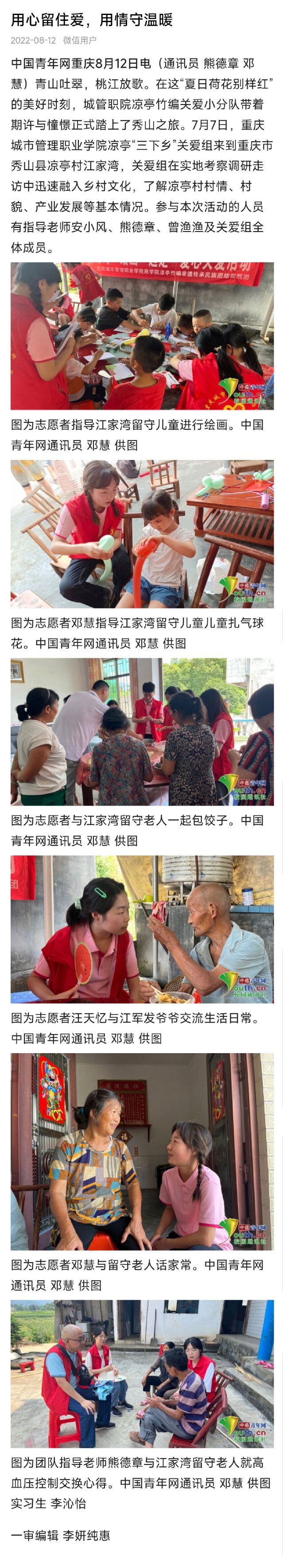View the balloon flower photo with 邓慧
Image resolution: width=283 pixels, height=1568 pixels.
pyautogui.click(x=142, y=534)
